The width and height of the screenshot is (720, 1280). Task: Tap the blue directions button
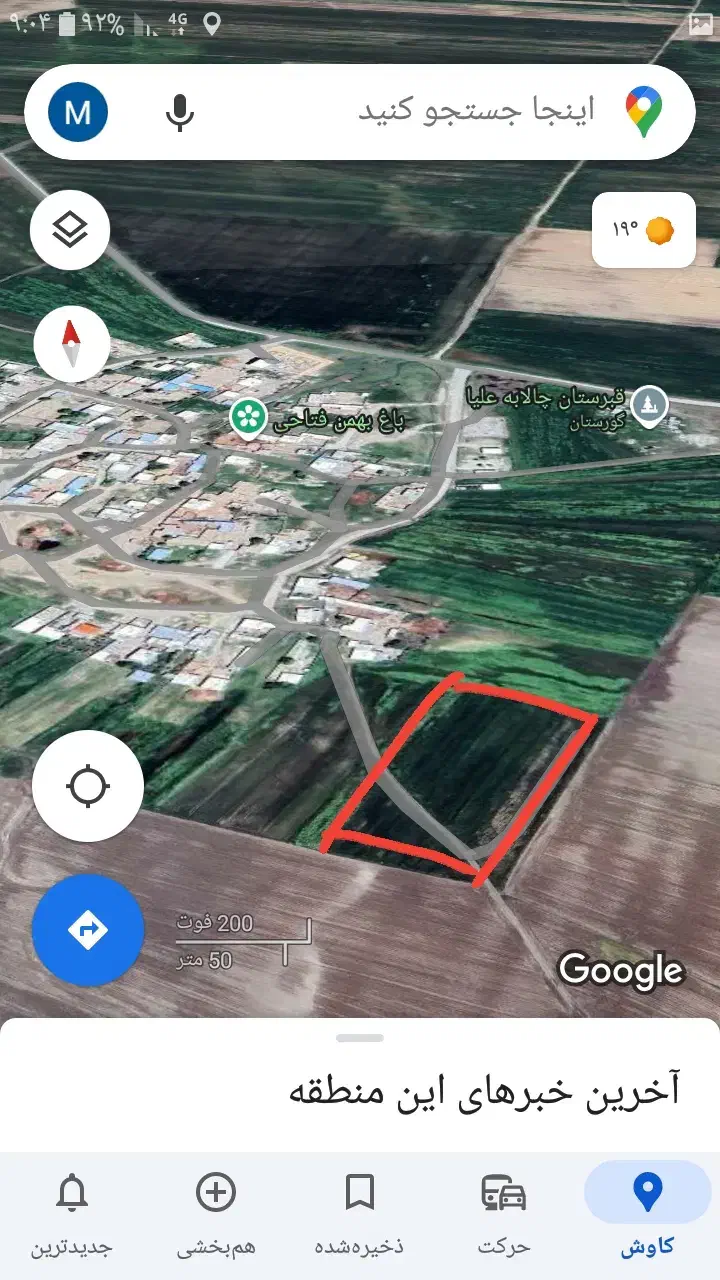coord(88,930)
